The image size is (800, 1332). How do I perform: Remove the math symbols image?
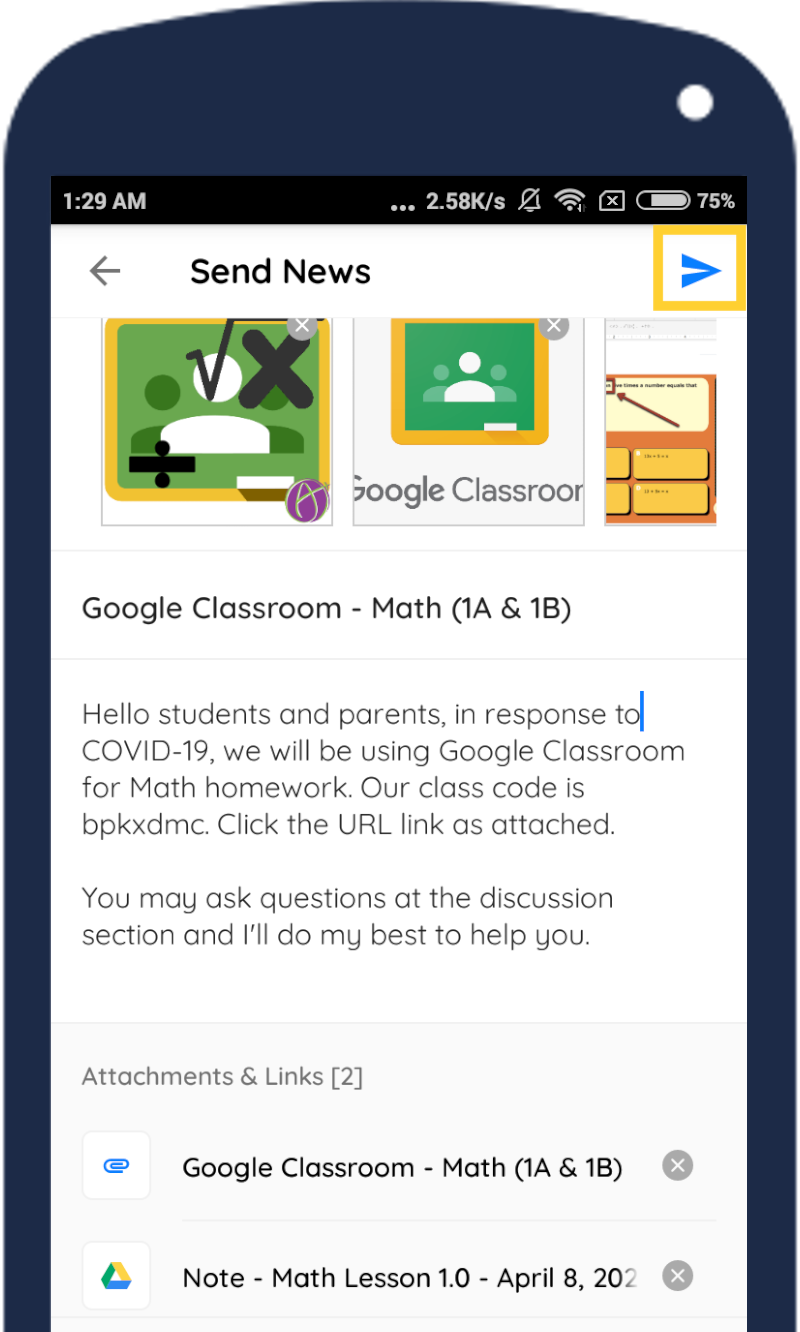[x=302, y=326]
